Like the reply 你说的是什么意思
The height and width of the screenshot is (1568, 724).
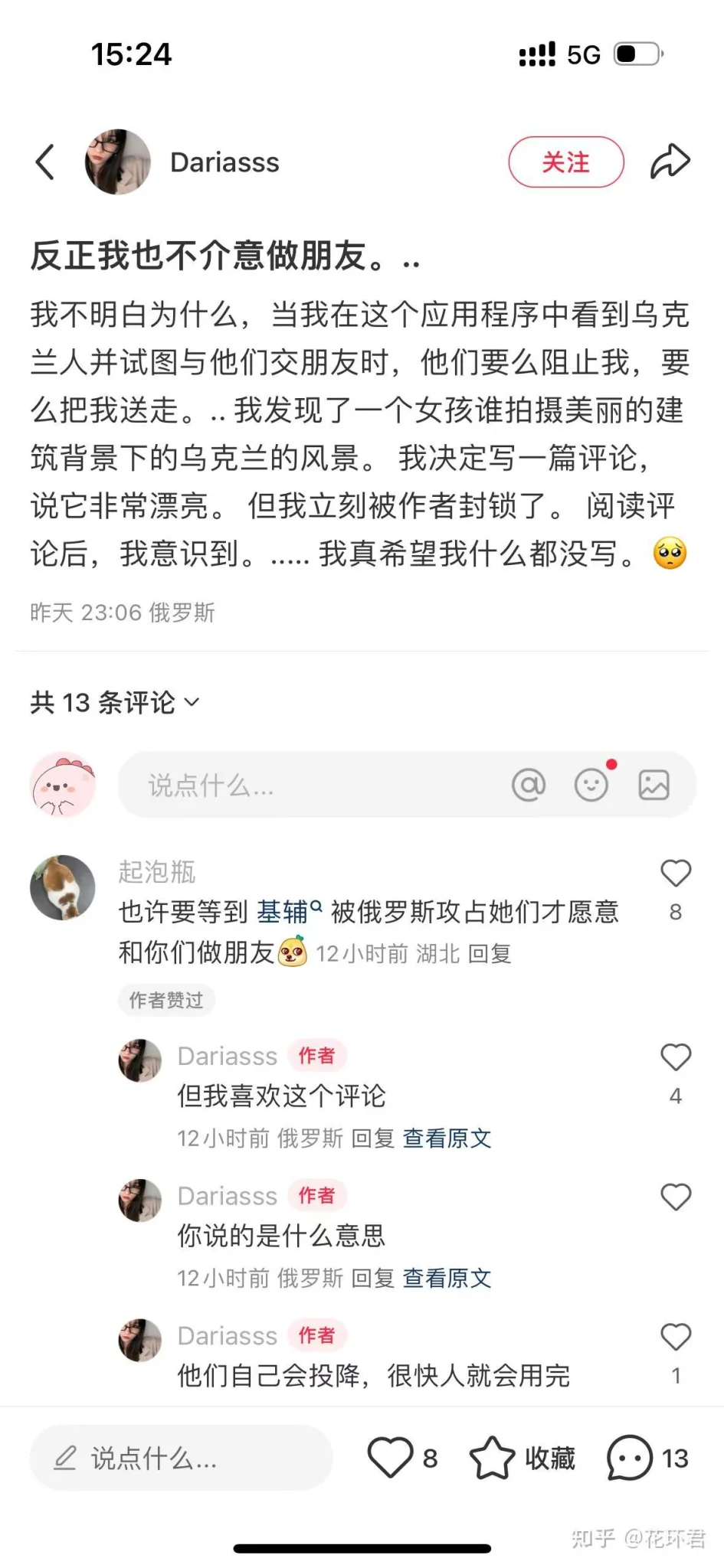tap(675, 1197)
